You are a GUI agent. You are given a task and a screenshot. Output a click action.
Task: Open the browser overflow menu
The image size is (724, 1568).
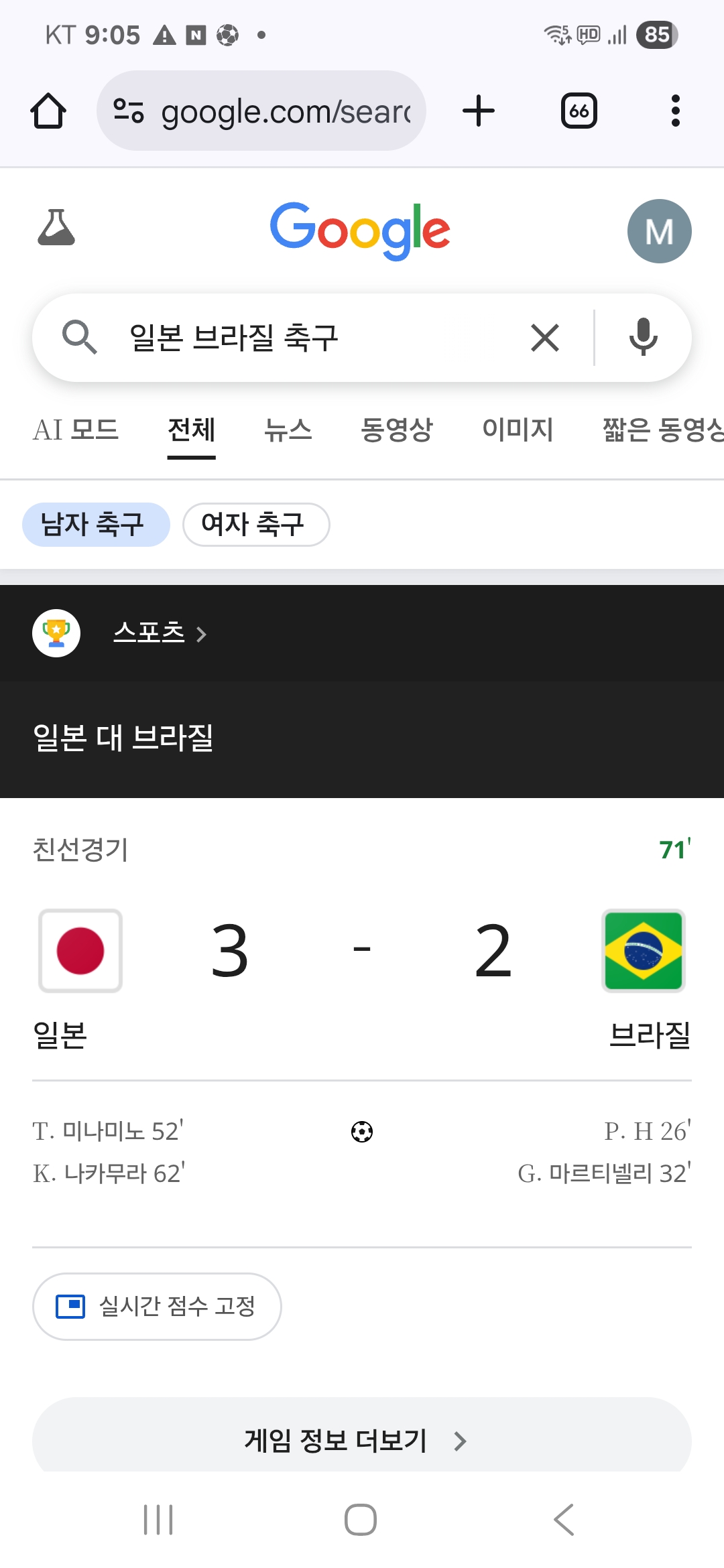pos(675,111)
